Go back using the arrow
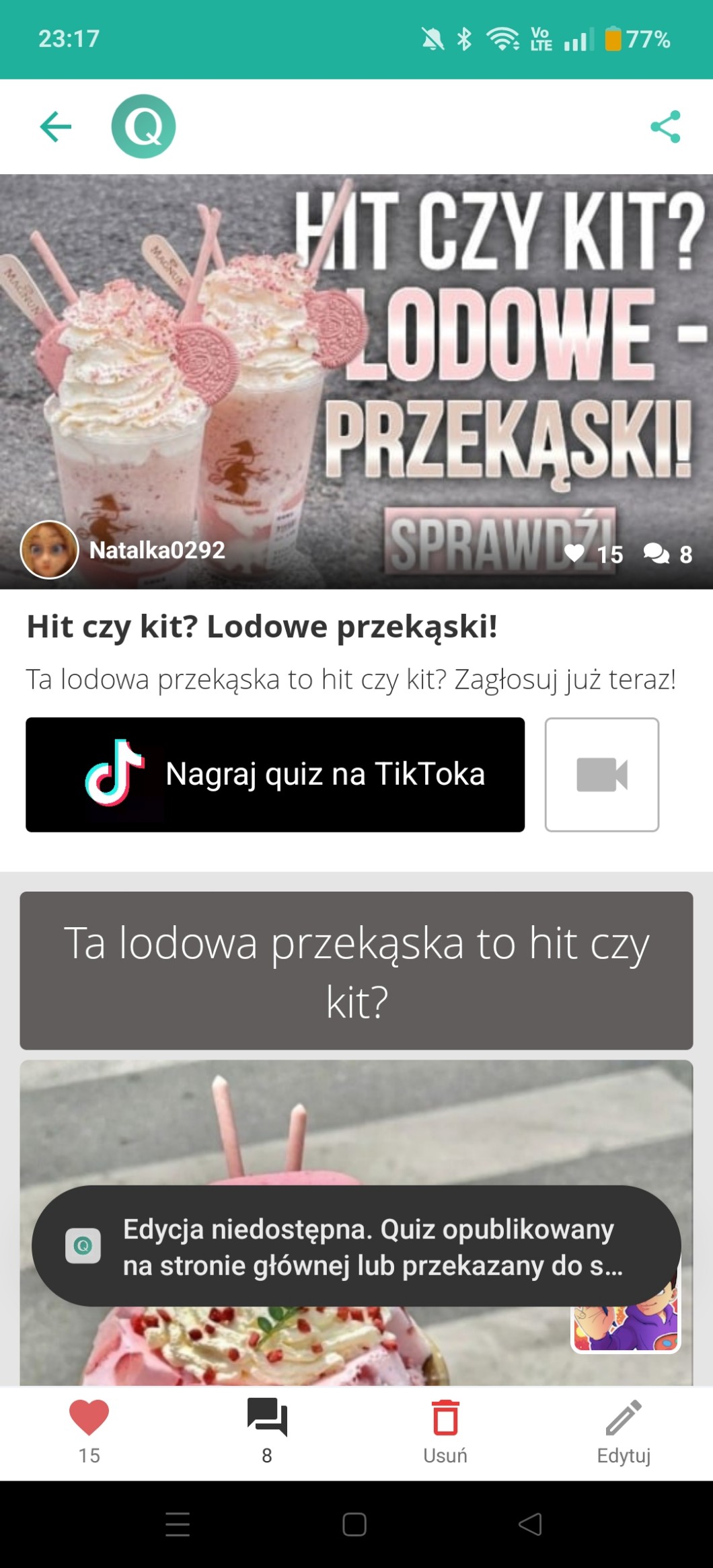The width and height of the screenshot is (713, 1568). pos(56,126)
